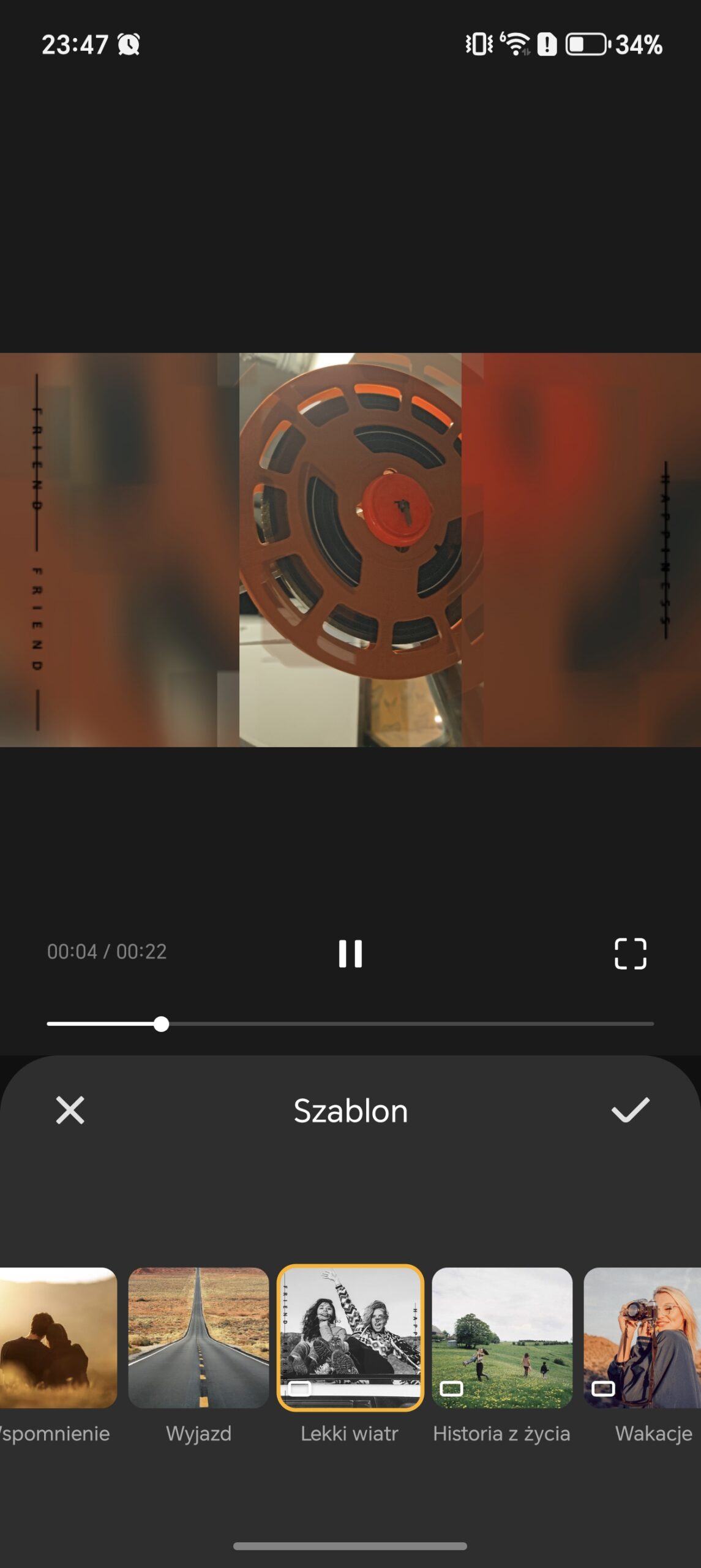Screen dimensions: 701x1568
Task: Select the Wspomnienie template
Action: [x=58, y=1338]
